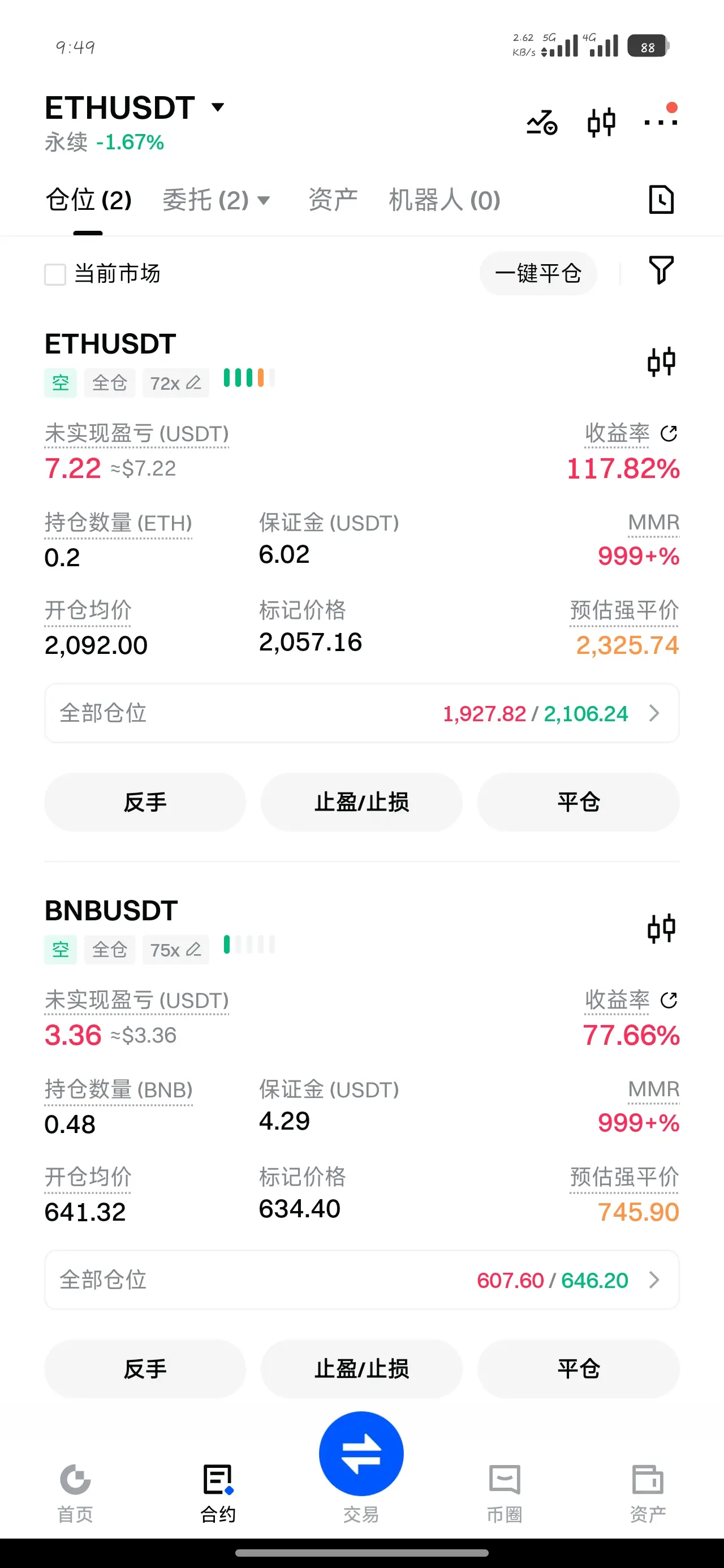This screenshot has width=724, height=1568.
Task: Open the central 交易 button
Action: [361, 1454]
